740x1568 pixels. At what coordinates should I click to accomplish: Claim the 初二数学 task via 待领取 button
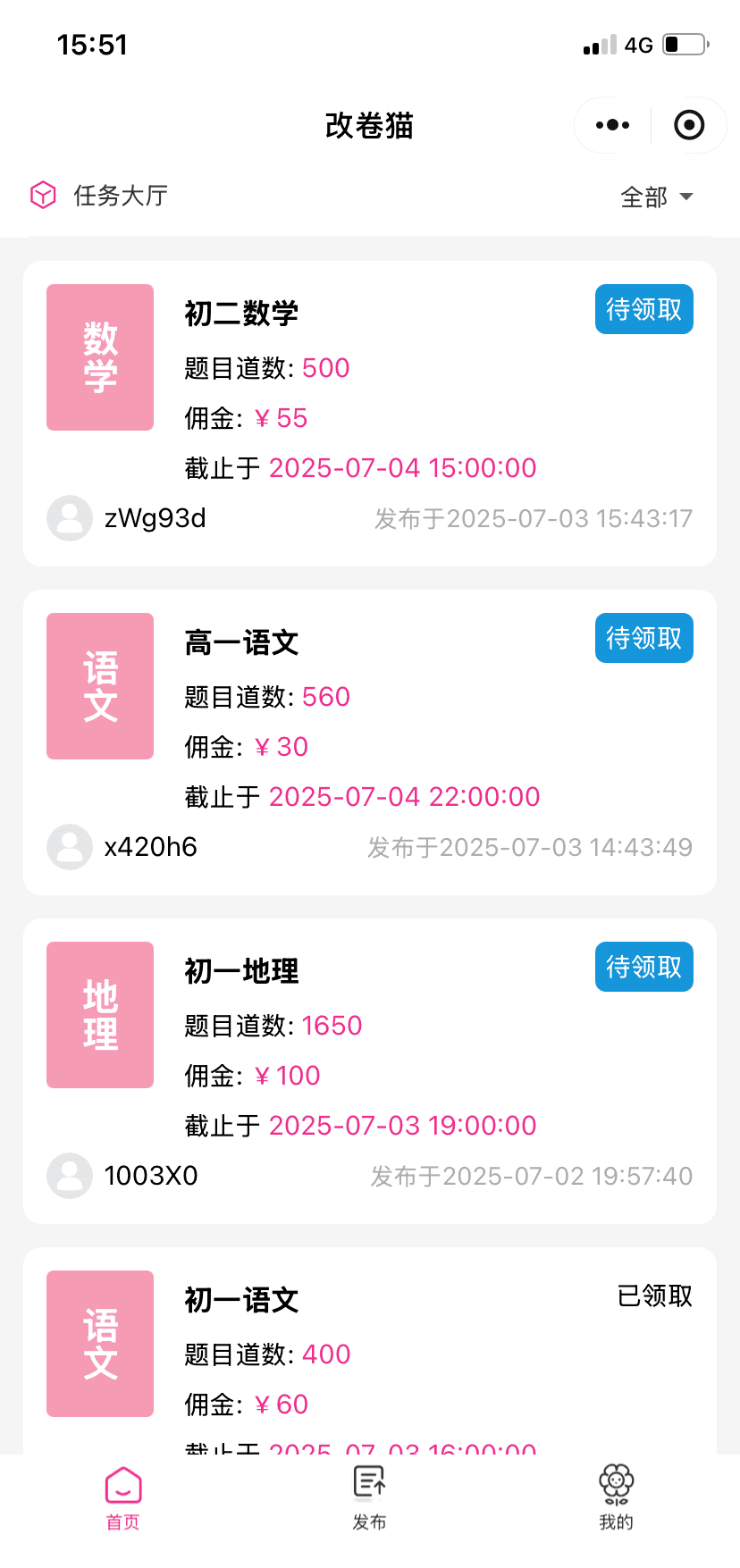643,309
